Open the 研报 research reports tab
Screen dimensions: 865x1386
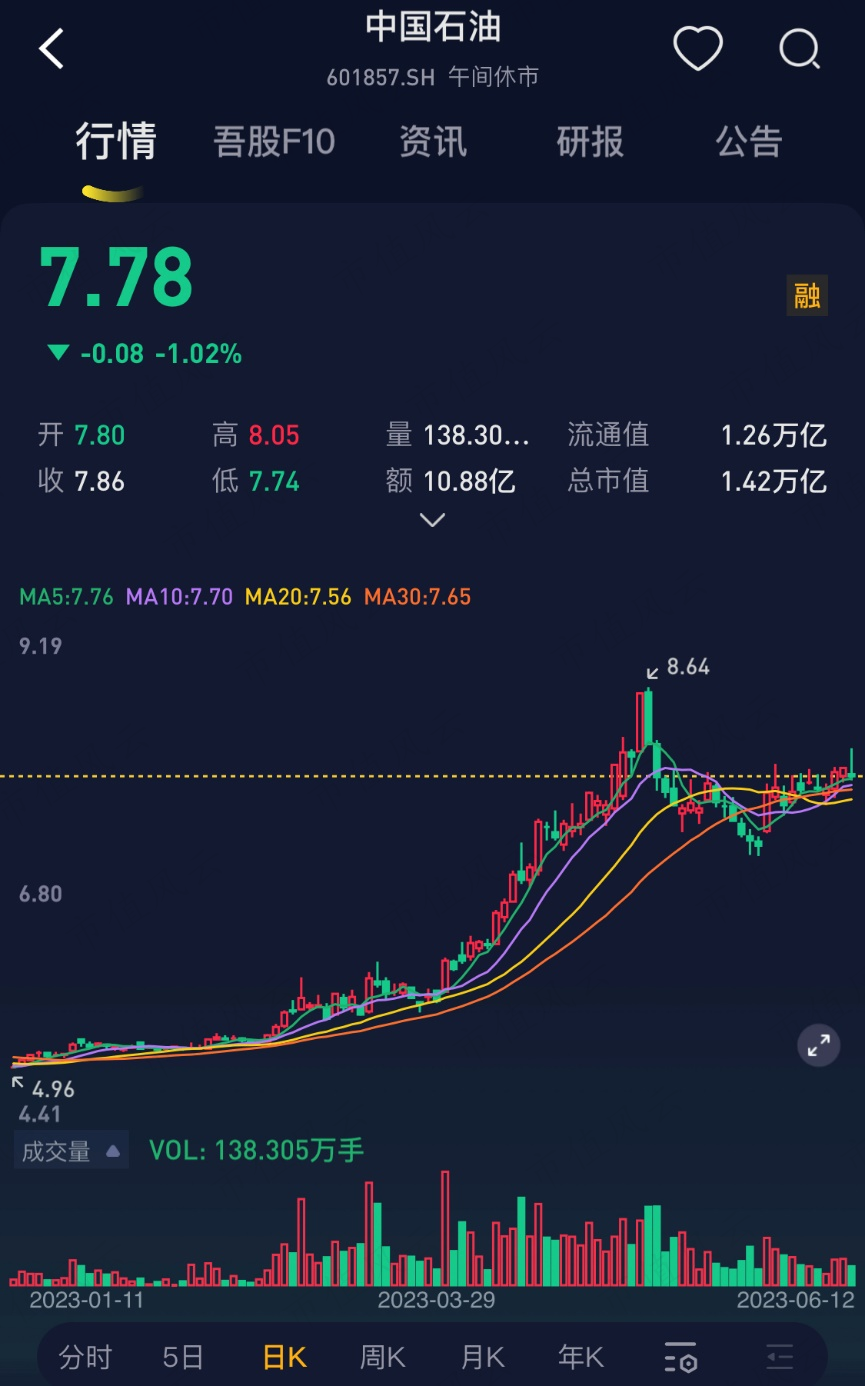589,142
